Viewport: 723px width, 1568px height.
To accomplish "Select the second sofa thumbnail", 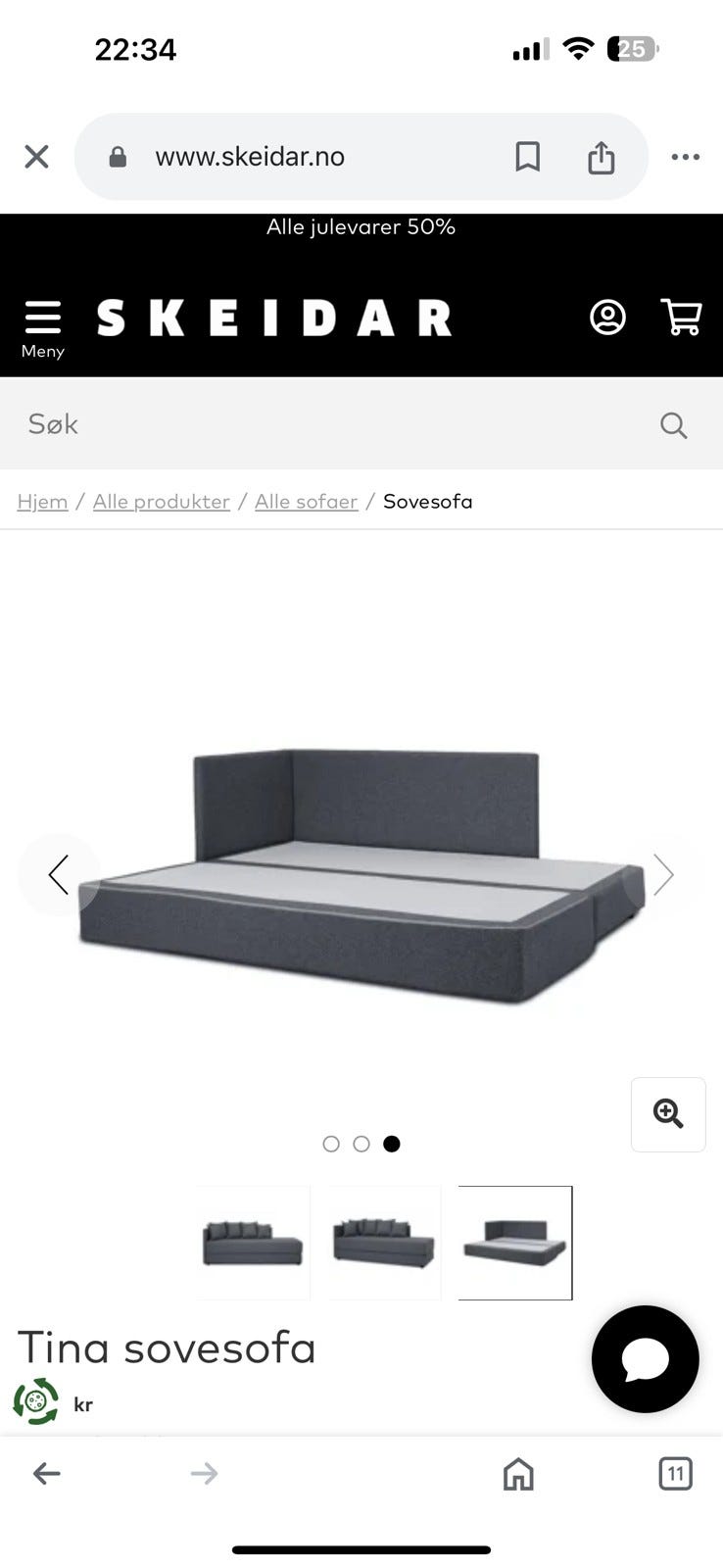I will (x=384, y=1243).
